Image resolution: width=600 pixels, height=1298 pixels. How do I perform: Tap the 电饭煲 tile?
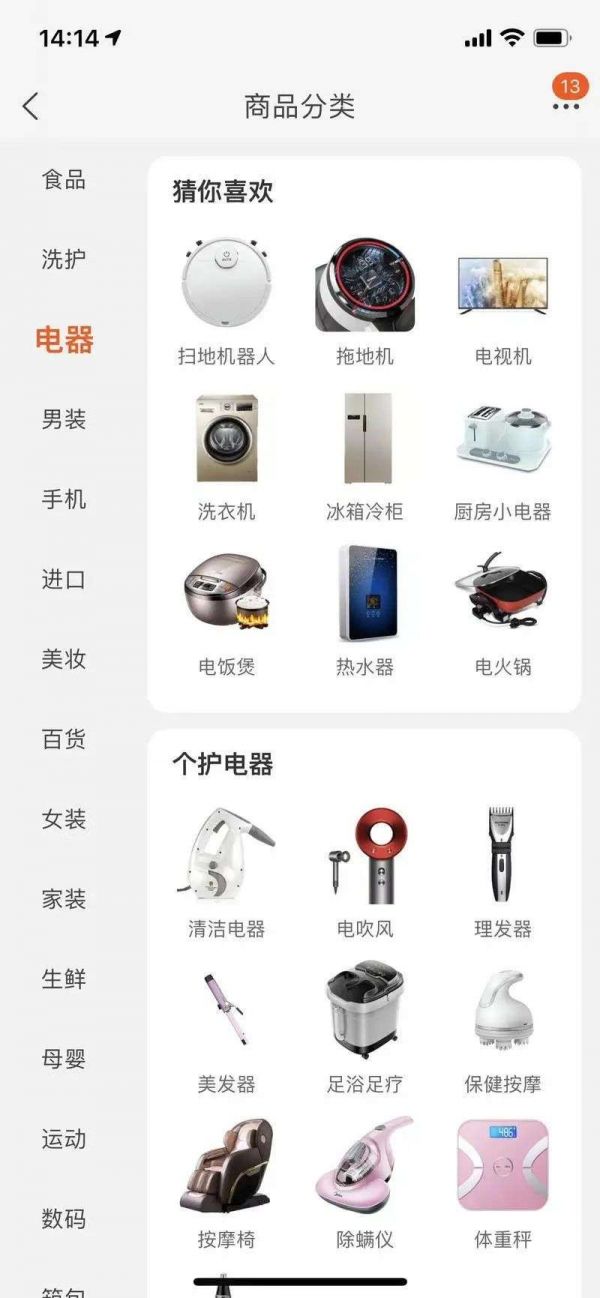point(226,610)
